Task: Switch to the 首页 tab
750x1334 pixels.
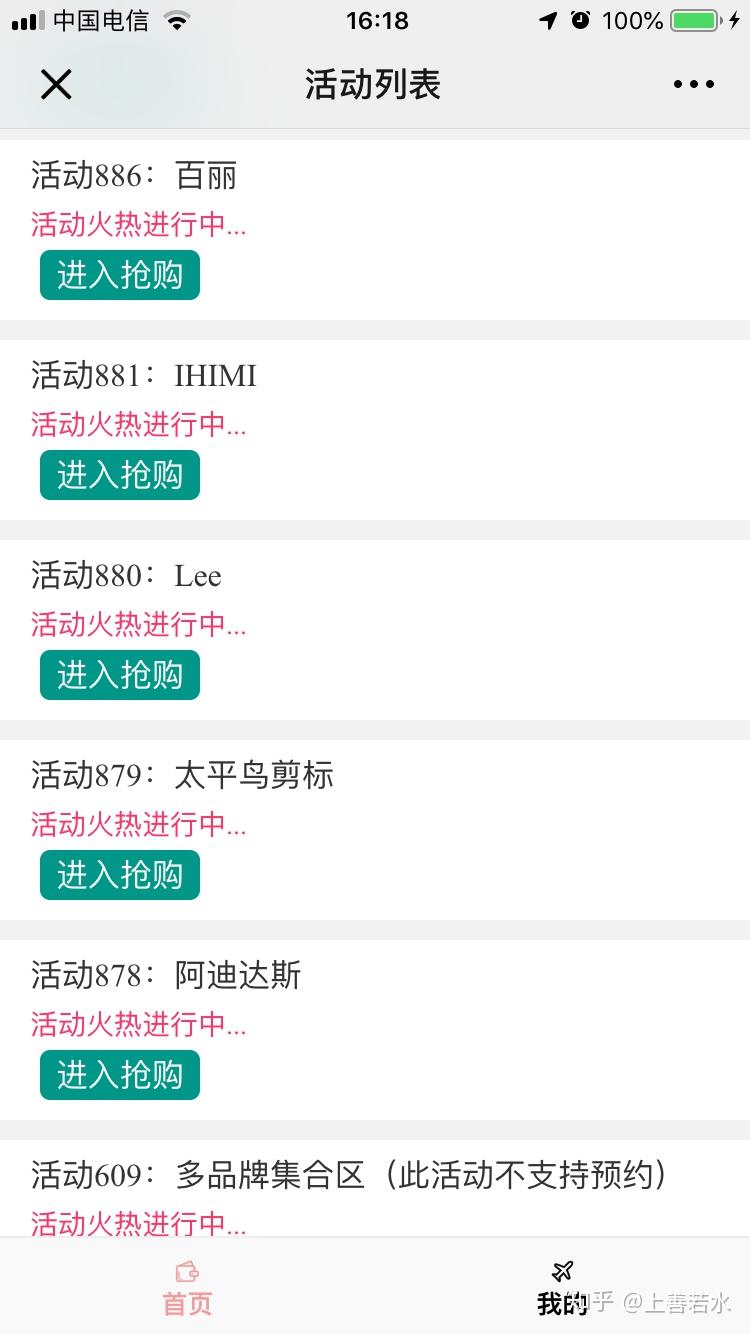Action: click(187, 1288)
